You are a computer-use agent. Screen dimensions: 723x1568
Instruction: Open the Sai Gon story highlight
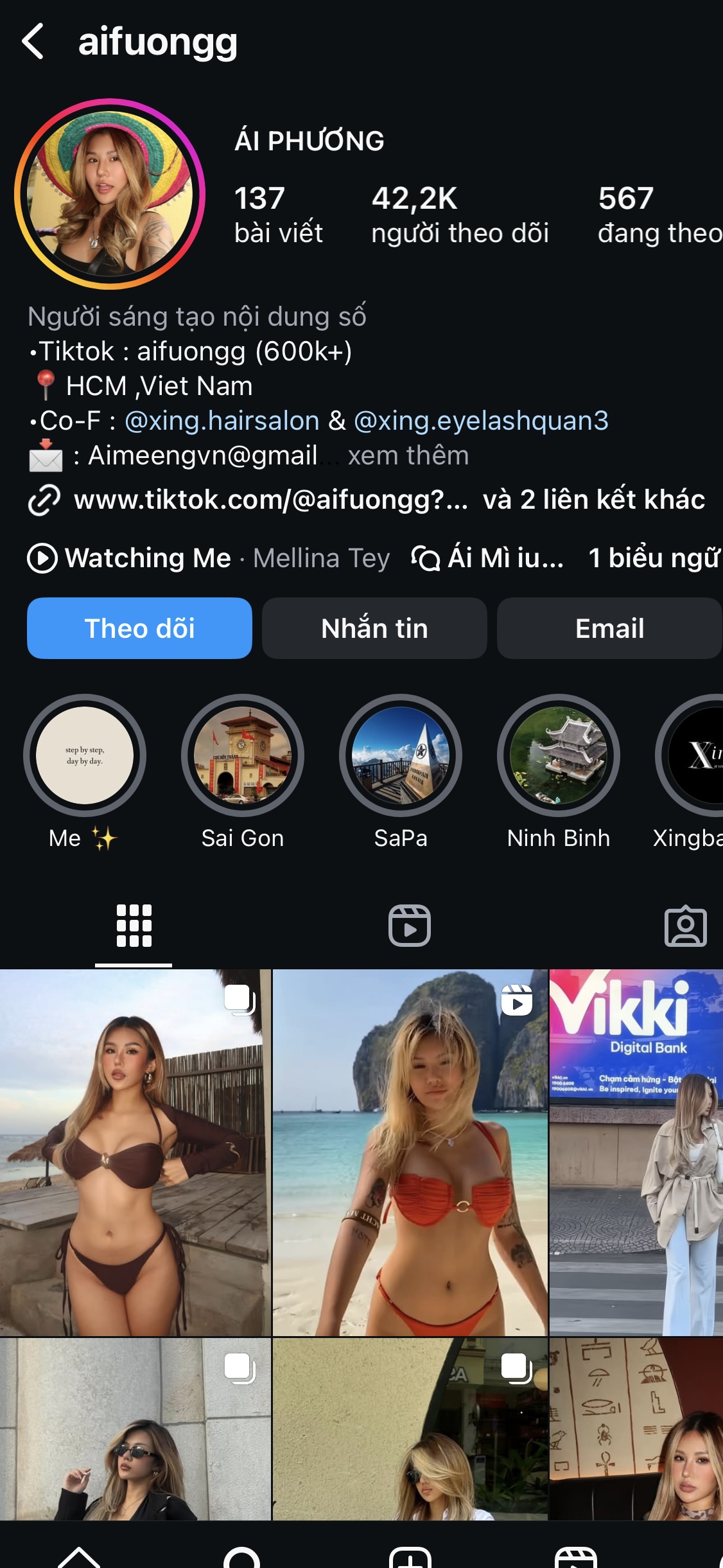[x=243, y=755]
